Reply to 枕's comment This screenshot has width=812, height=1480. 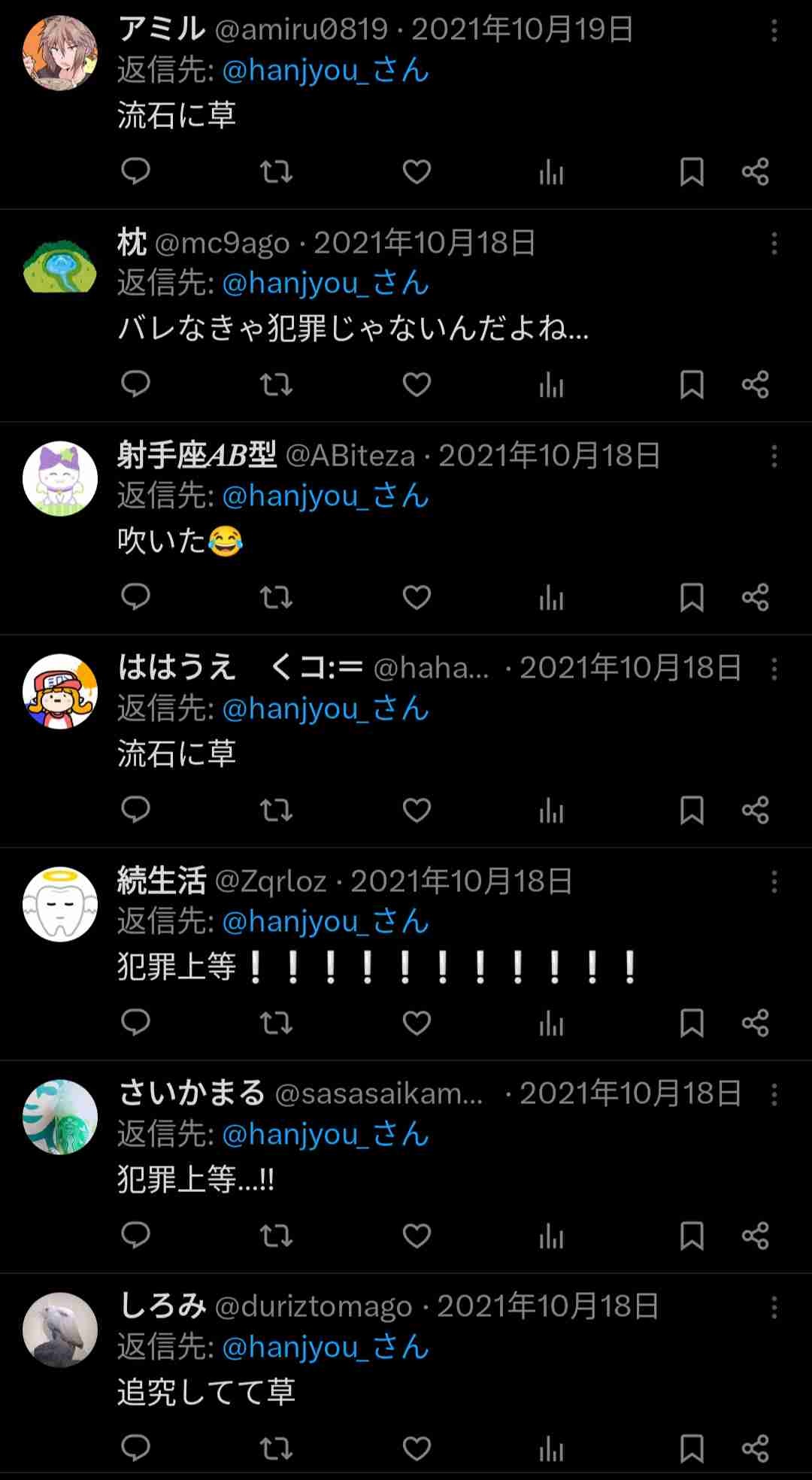[x=136, y=384]
